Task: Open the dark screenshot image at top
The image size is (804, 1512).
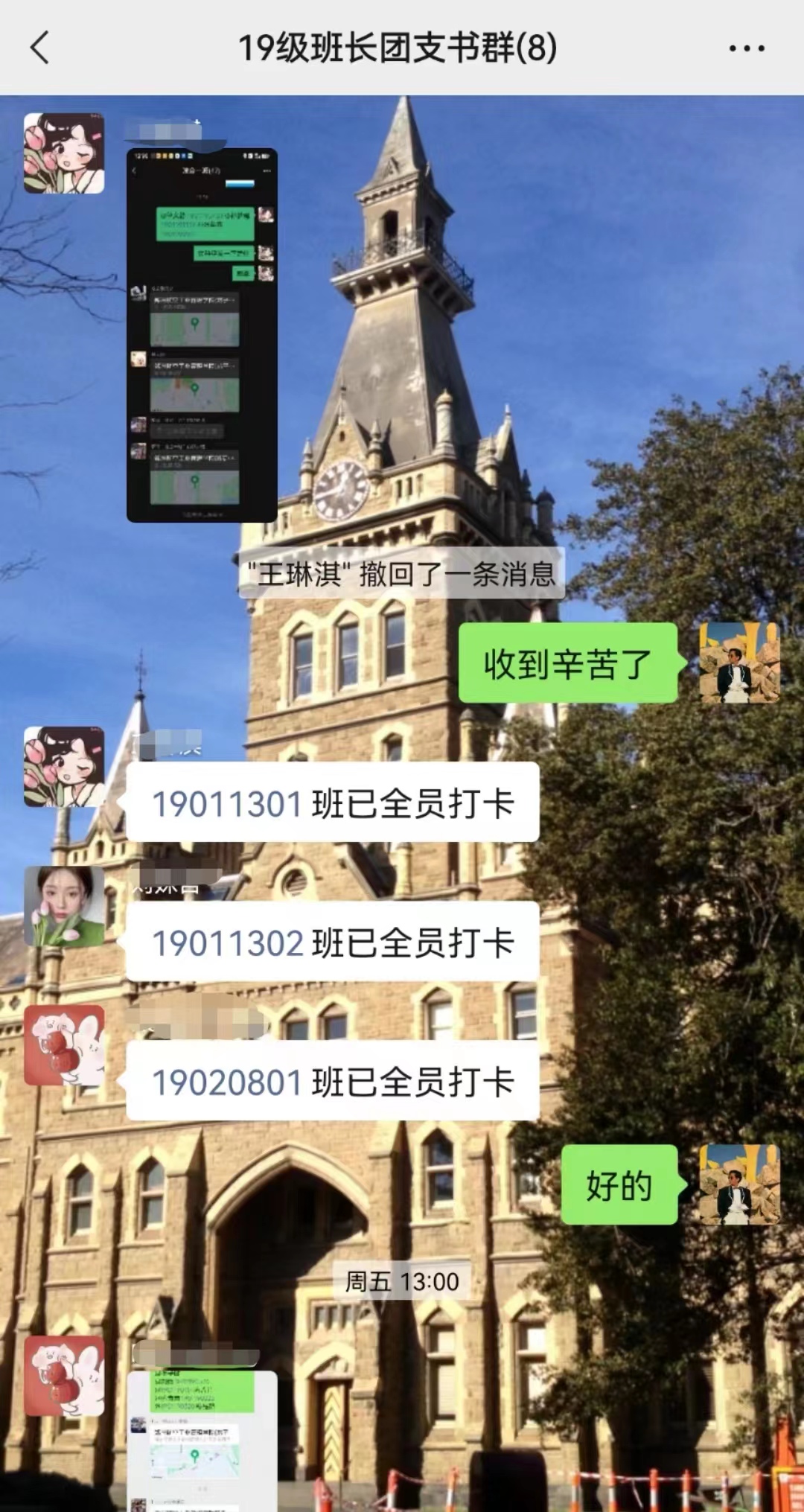Action: pyautogui.click(x=202, y=335)
